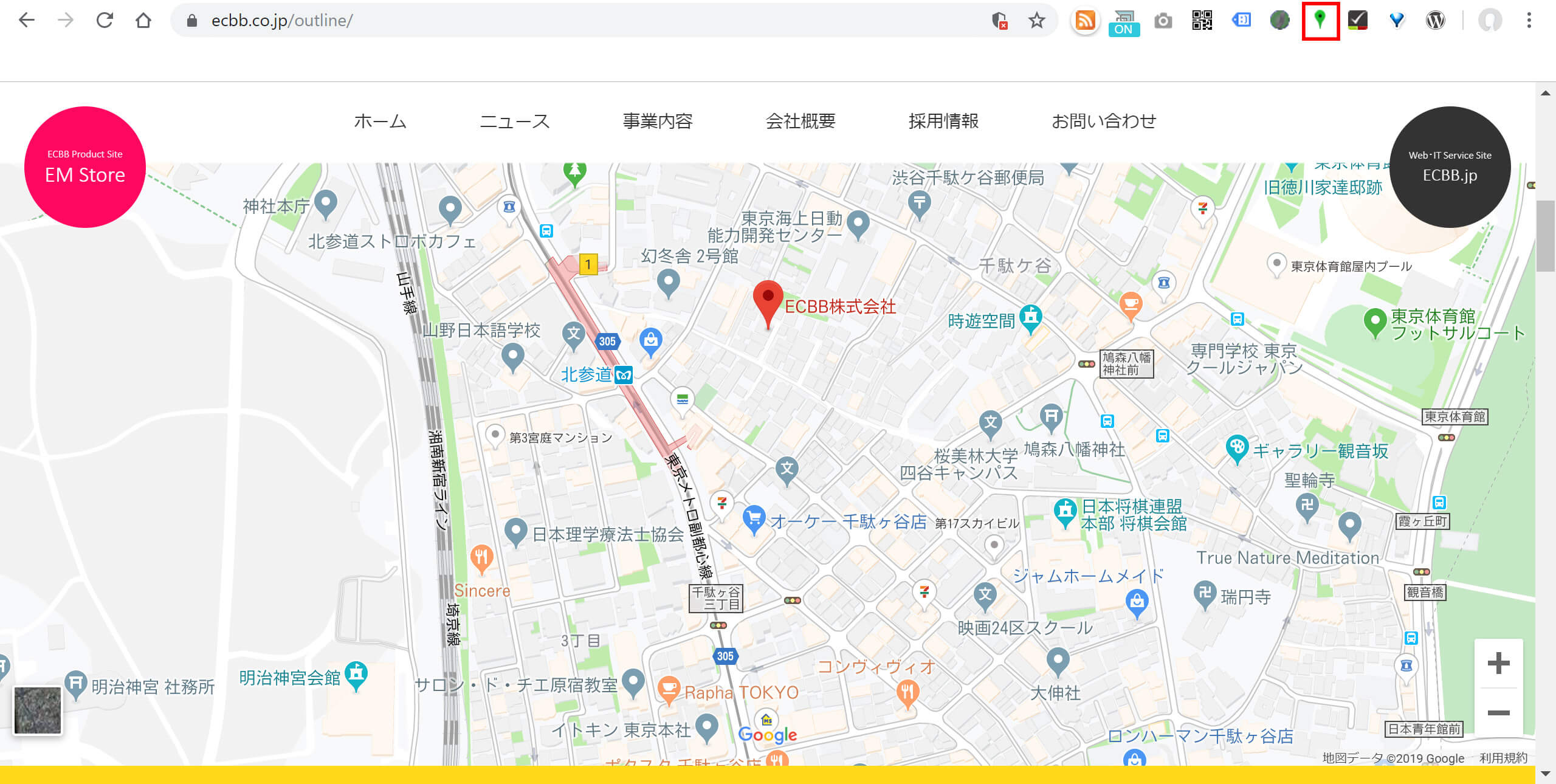The image size is (1556, 784).
Task: Open the 事業内容 page
Action: [658, 122]
